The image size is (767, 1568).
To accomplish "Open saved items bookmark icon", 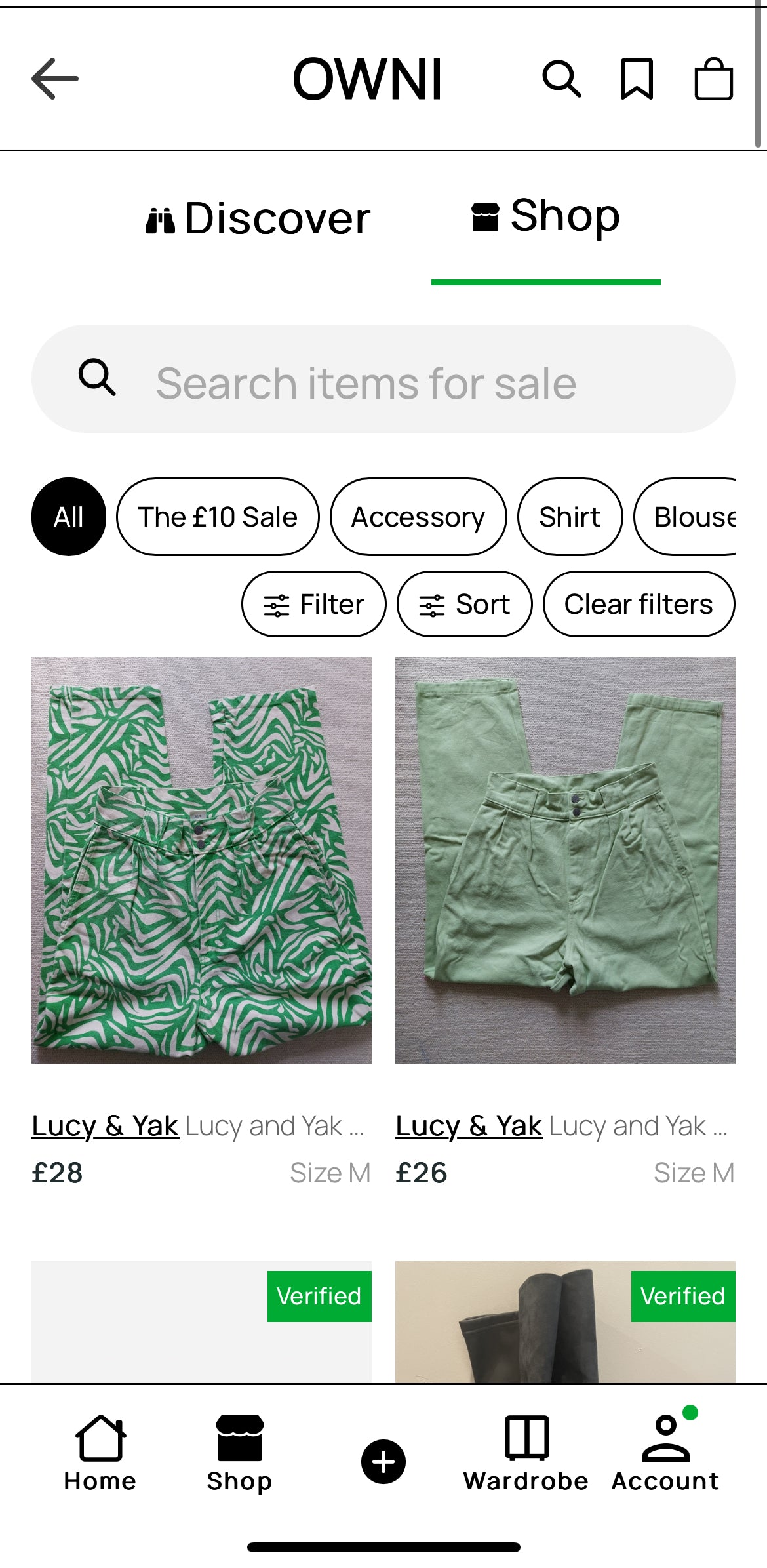I will click(x=637, y=79).
